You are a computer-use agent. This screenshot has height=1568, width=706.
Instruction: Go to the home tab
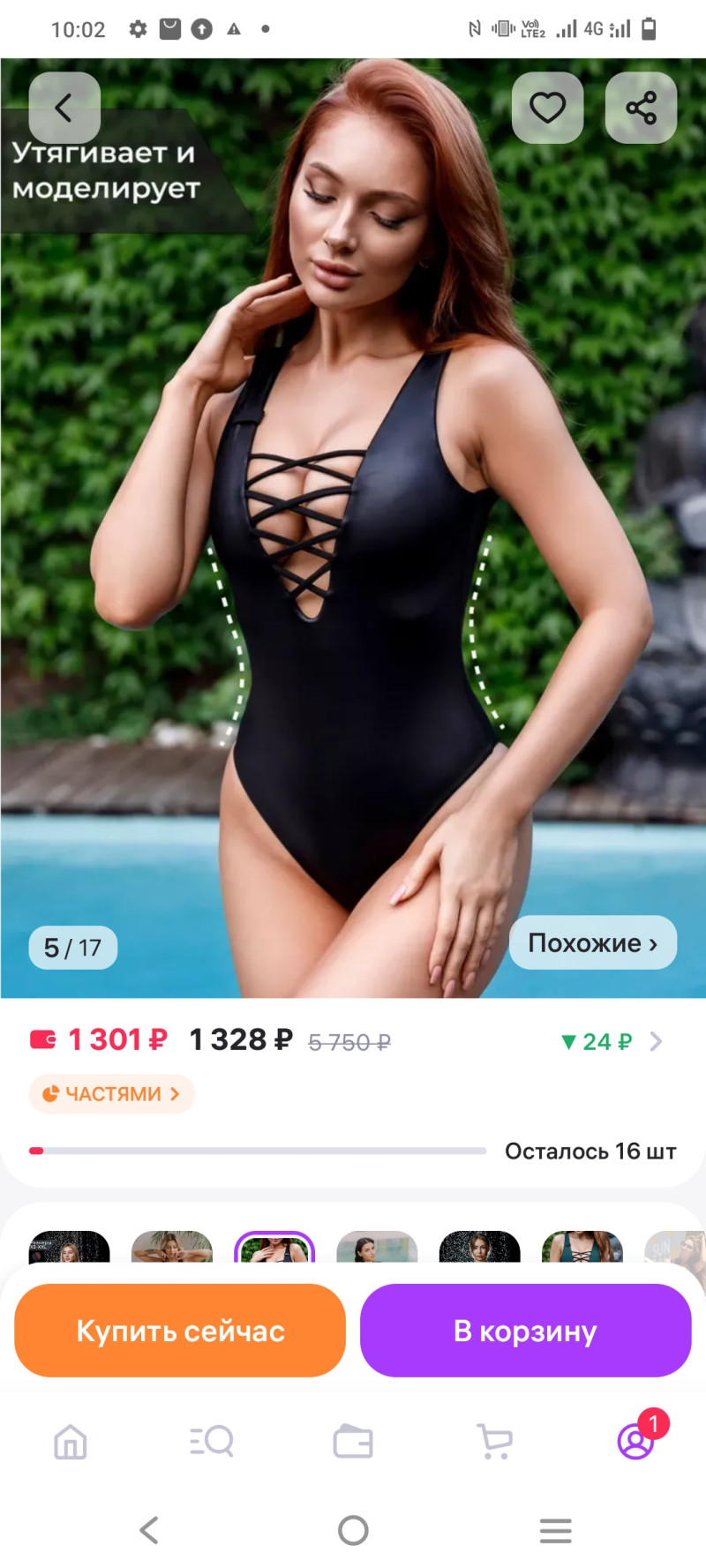tap(71, 1442)
